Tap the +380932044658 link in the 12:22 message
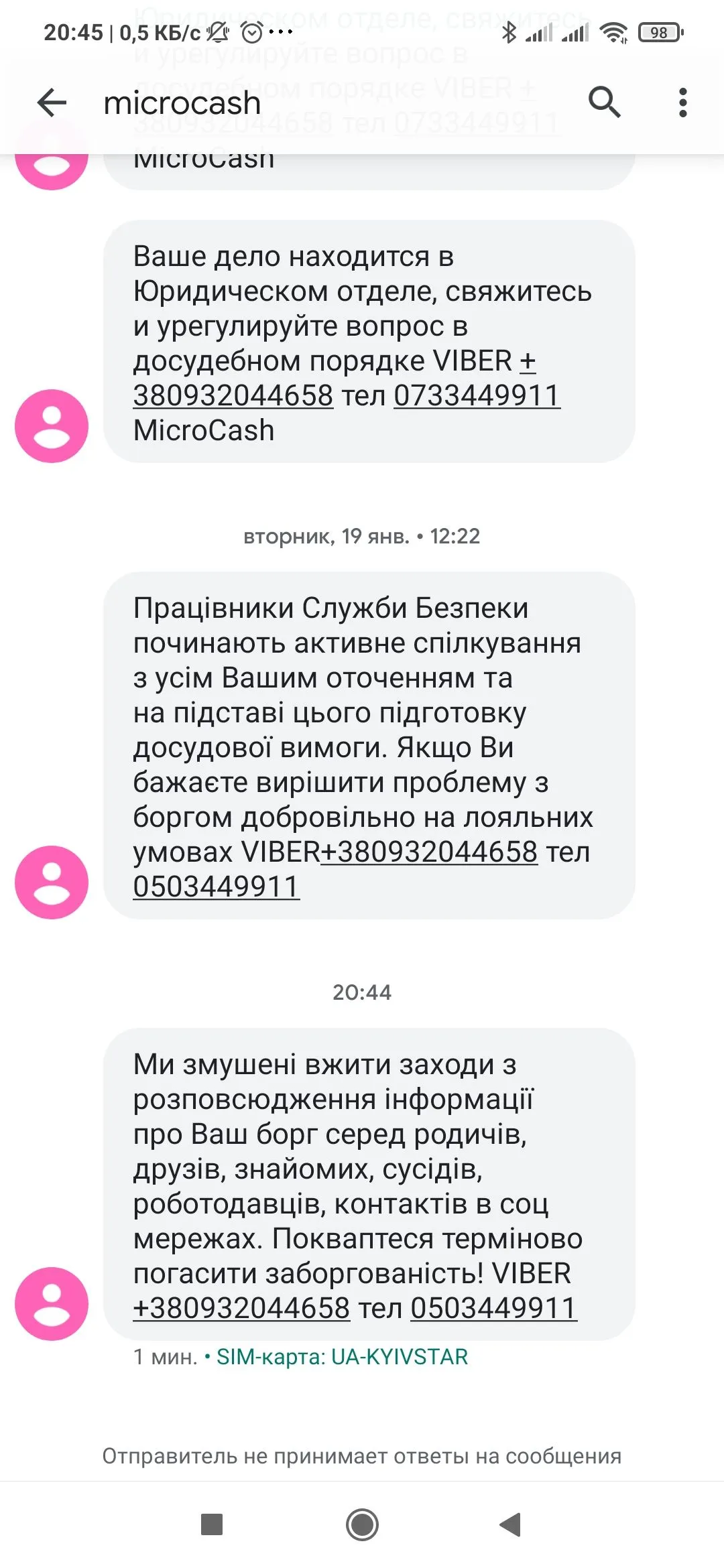 click(430, 852)
